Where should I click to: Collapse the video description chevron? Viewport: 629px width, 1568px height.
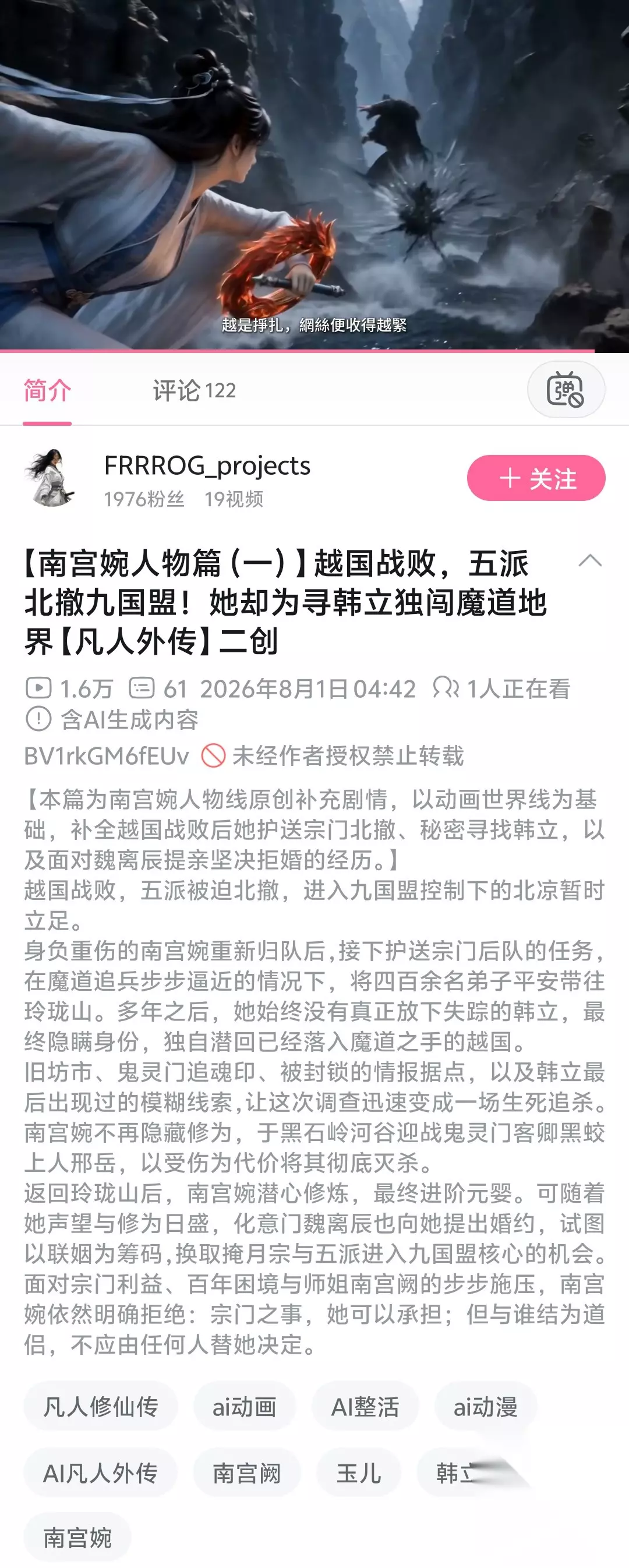point(589,561)
